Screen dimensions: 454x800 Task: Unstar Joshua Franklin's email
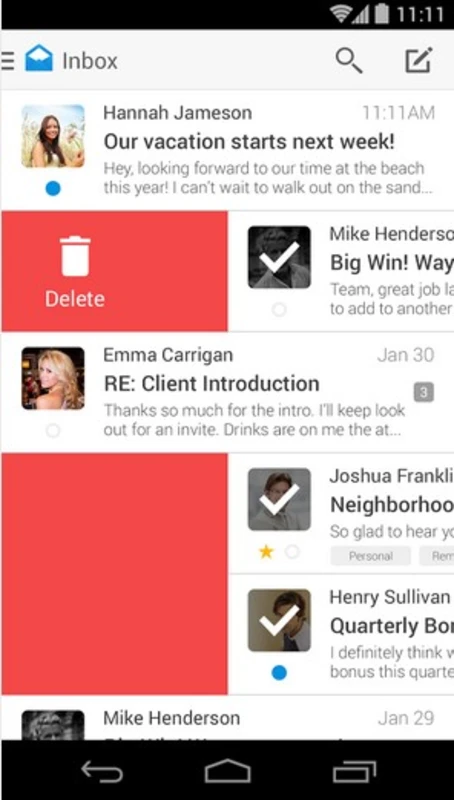tap(266, 551)
